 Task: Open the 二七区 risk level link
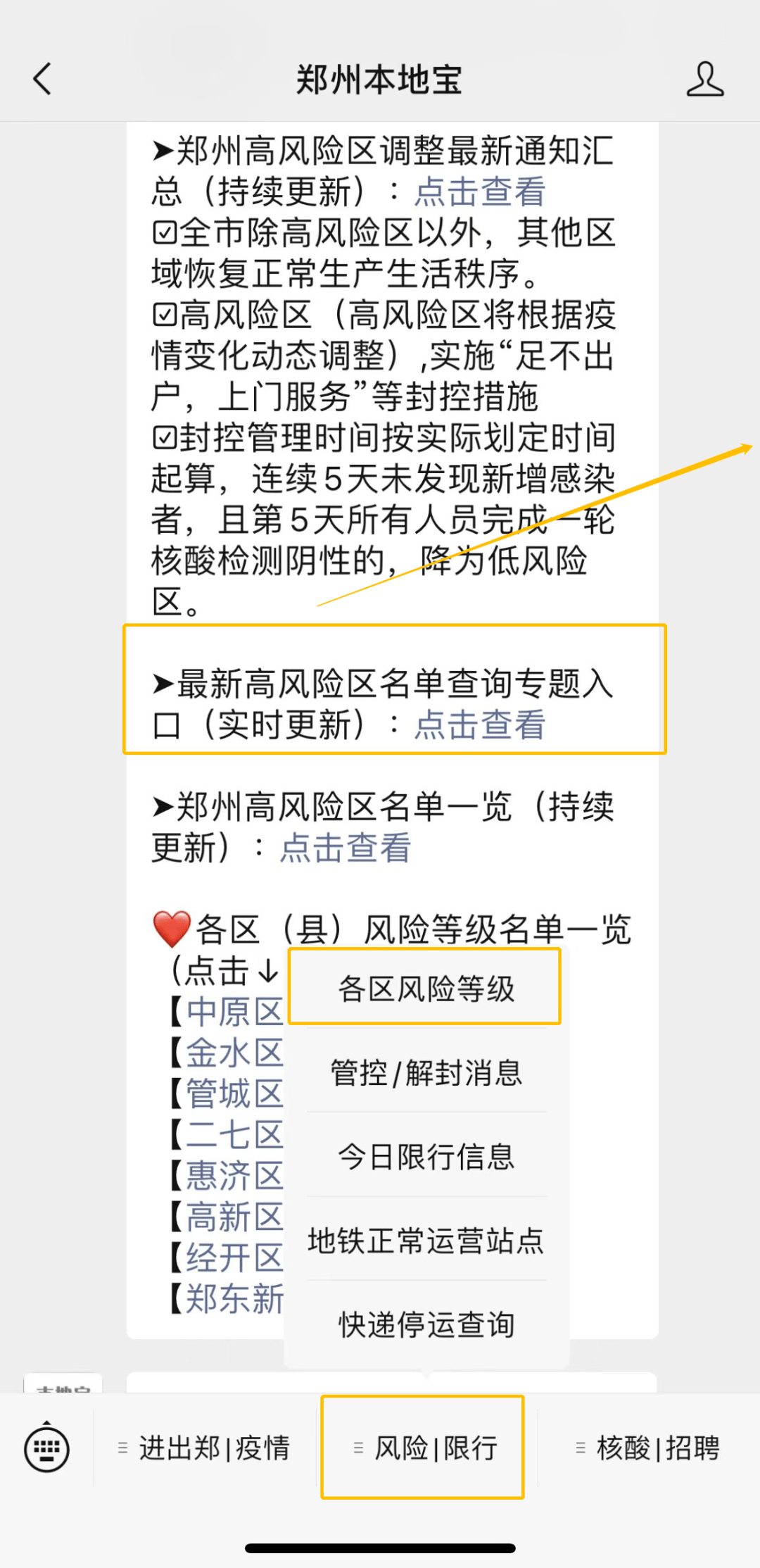pyautogui.click(x=234, y=1135)
